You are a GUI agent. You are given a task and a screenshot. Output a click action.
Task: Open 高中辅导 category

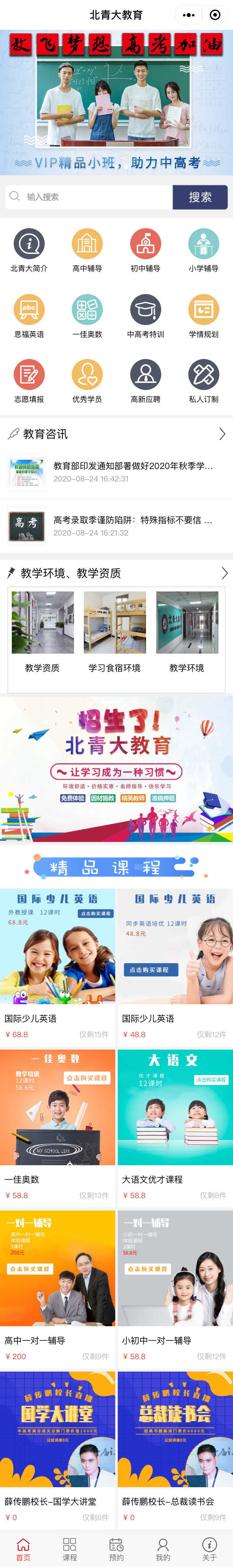tap(87, 250)
